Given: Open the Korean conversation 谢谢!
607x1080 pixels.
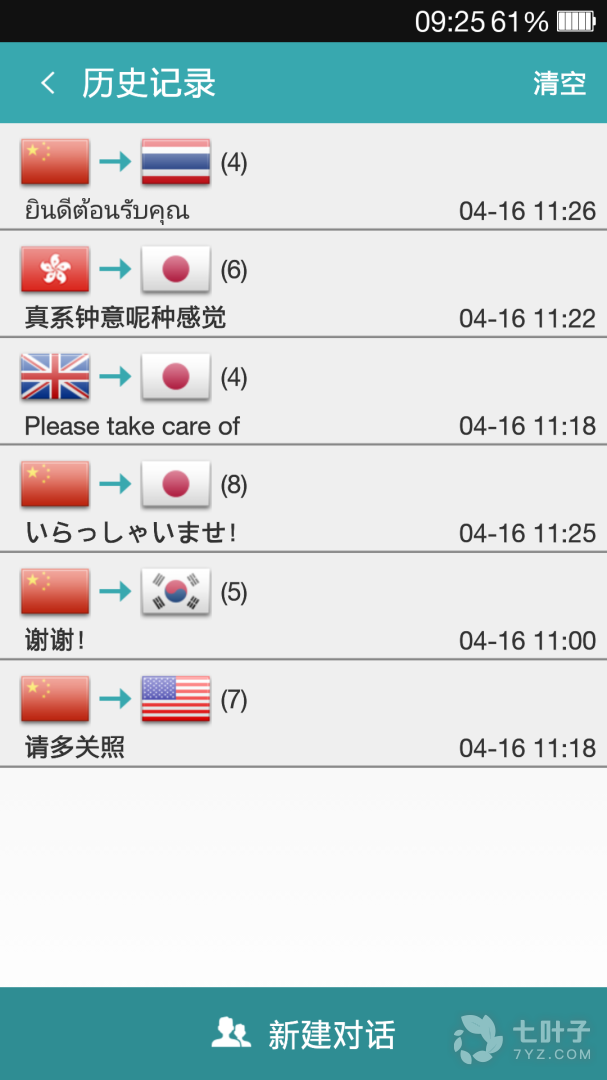Looking at the screenshot, I should [303, 607].
